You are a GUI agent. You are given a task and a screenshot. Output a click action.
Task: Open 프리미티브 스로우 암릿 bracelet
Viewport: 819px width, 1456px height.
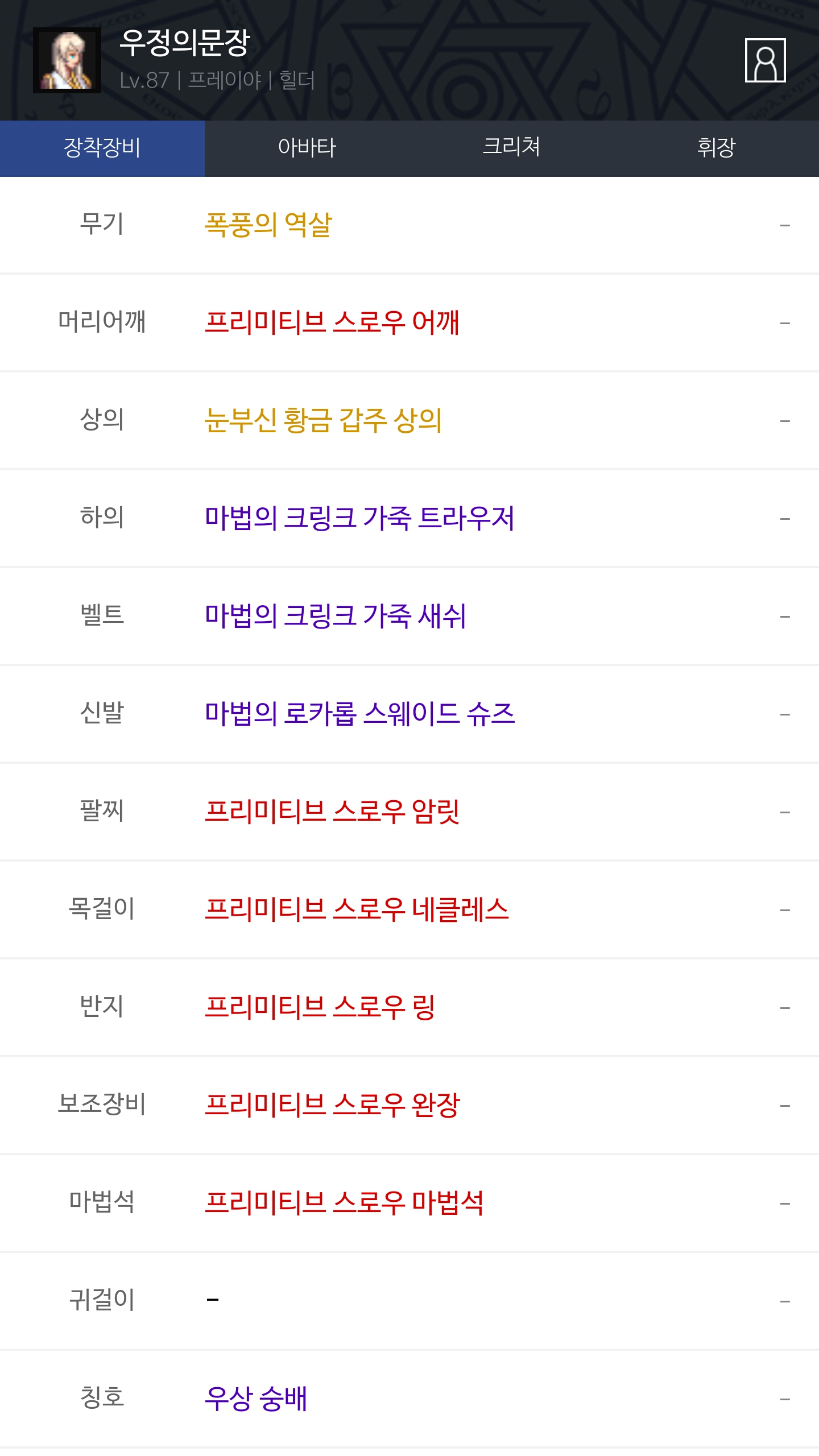(x=332, y=812)
